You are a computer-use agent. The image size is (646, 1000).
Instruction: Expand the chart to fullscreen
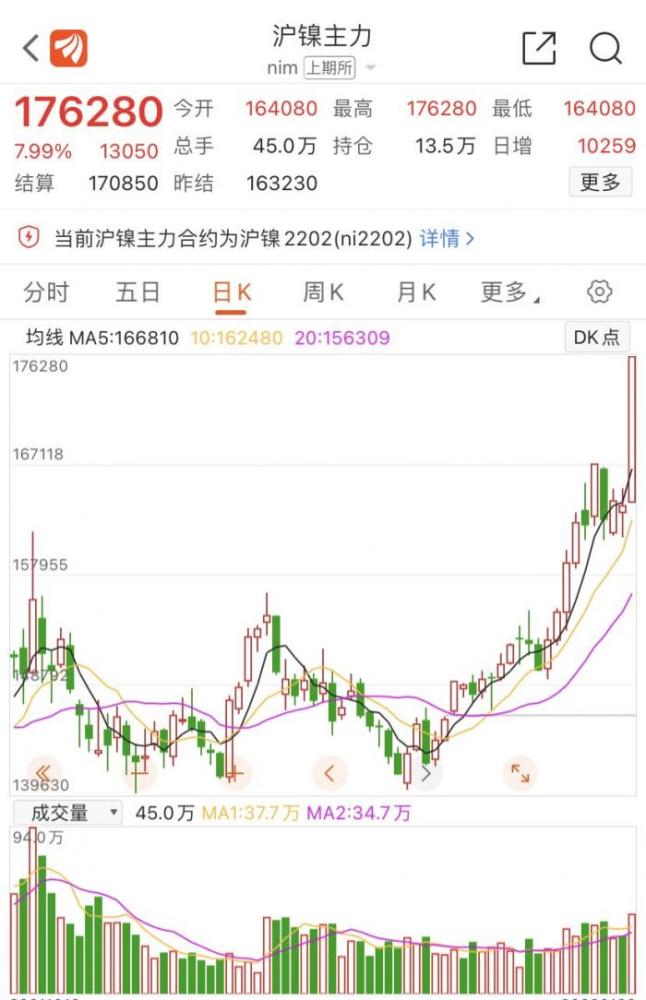[520, 773]
